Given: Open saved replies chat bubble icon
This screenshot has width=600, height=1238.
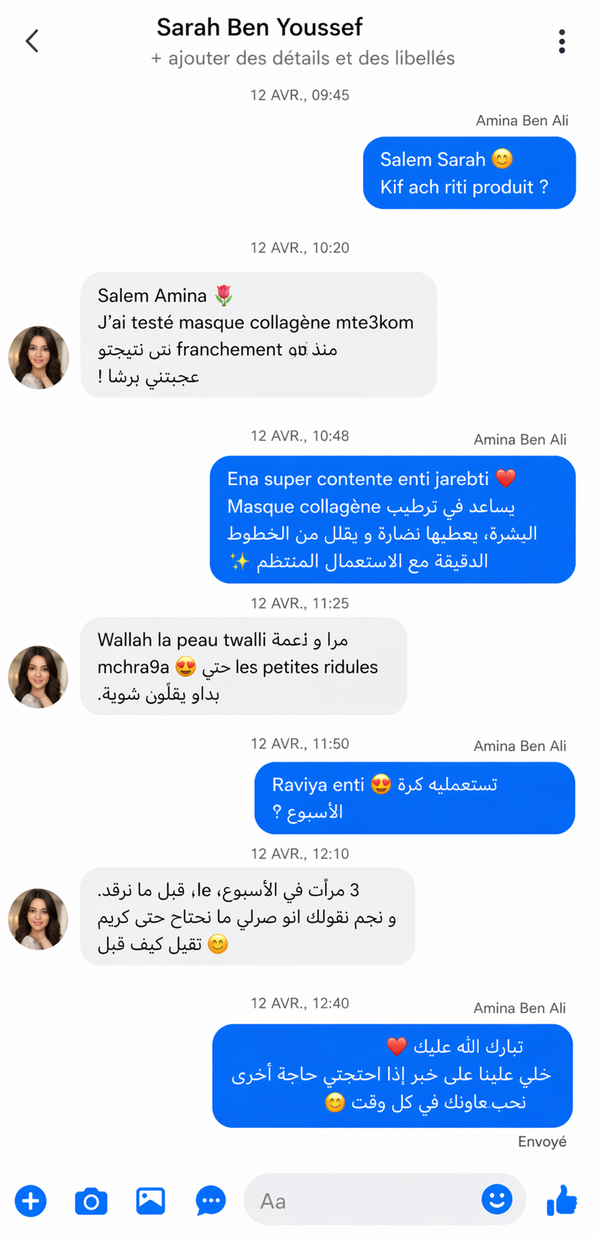Looking at the screenshot, I should tap(211, 1200).
